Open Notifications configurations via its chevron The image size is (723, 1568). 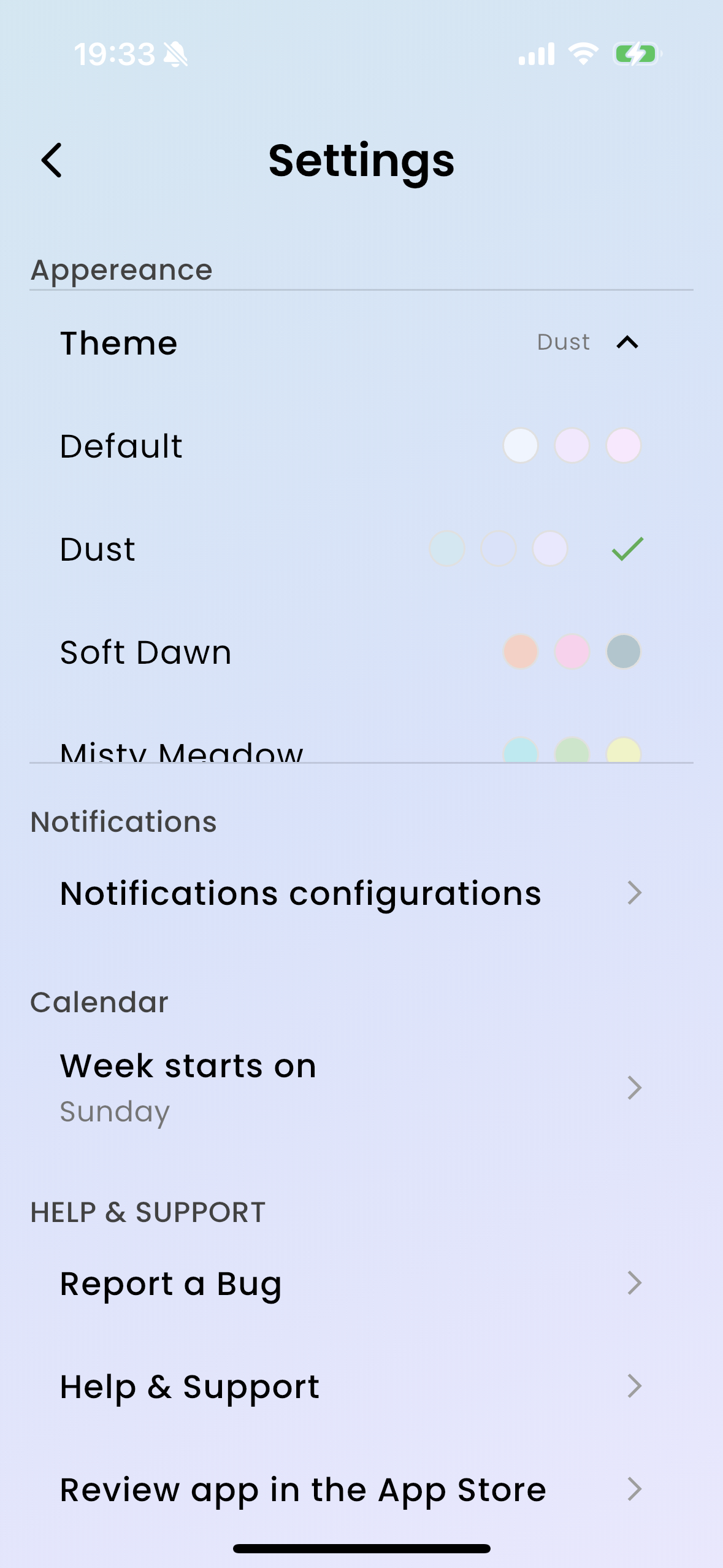coord(635,894)
